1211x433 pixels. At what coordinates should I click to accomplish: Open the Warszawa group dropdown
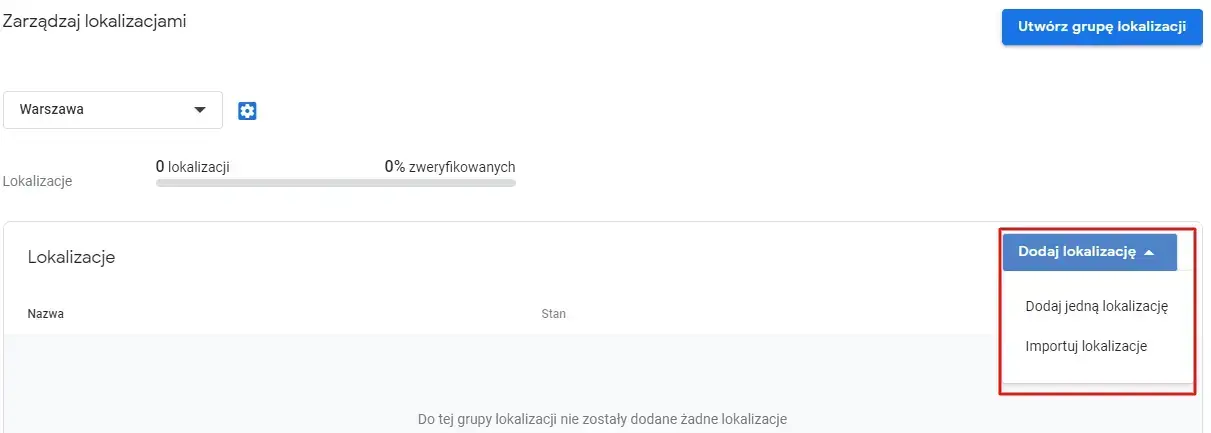[113, 110]
